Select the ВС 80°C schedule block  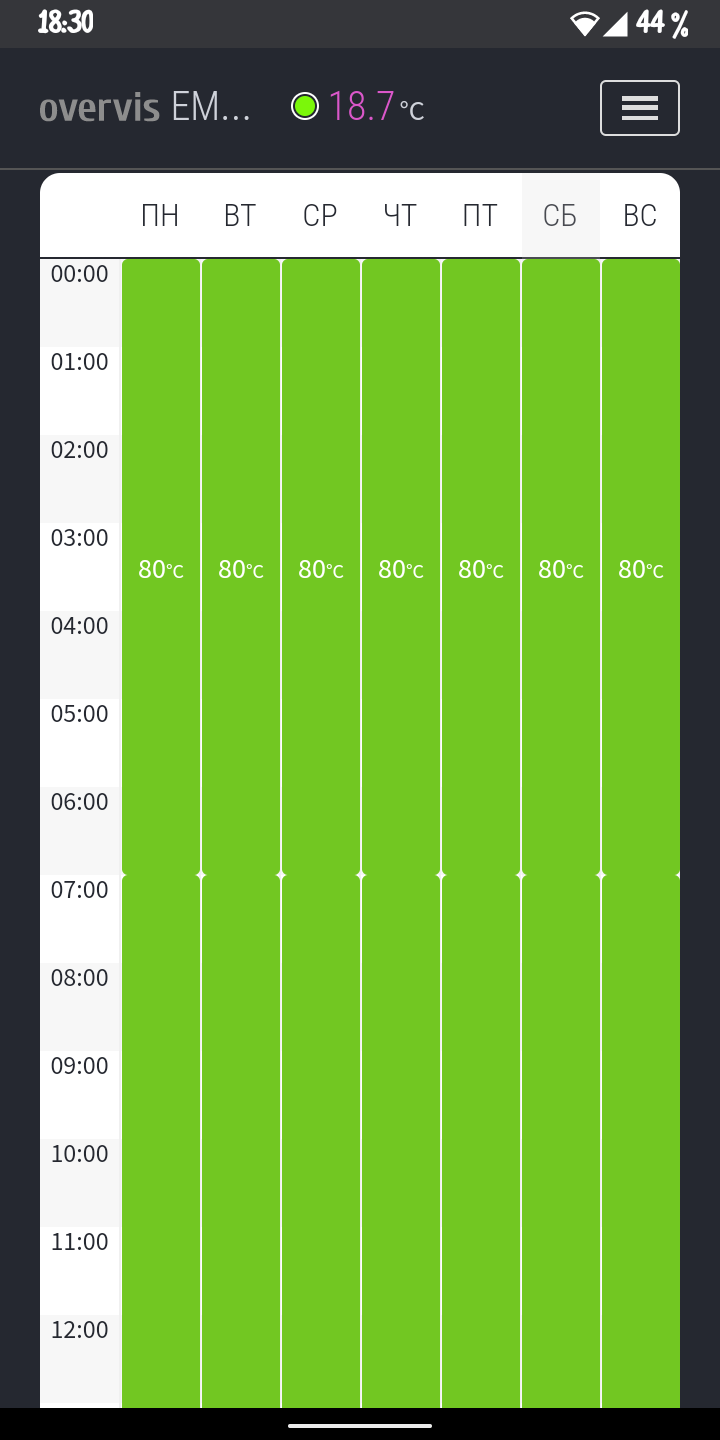click(641, 568)
